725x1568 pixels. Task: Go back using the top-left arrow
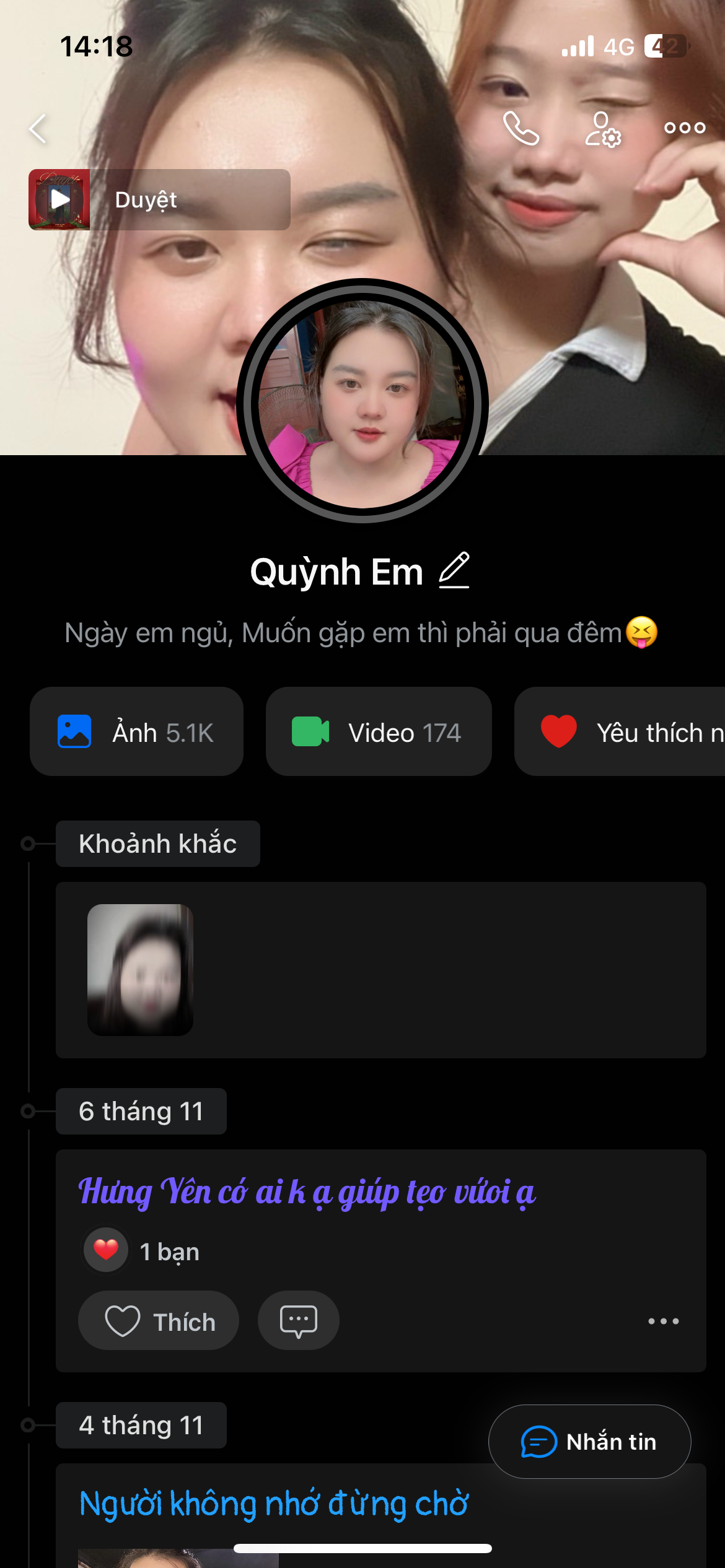pyautogui.click(x=38, y=129)
